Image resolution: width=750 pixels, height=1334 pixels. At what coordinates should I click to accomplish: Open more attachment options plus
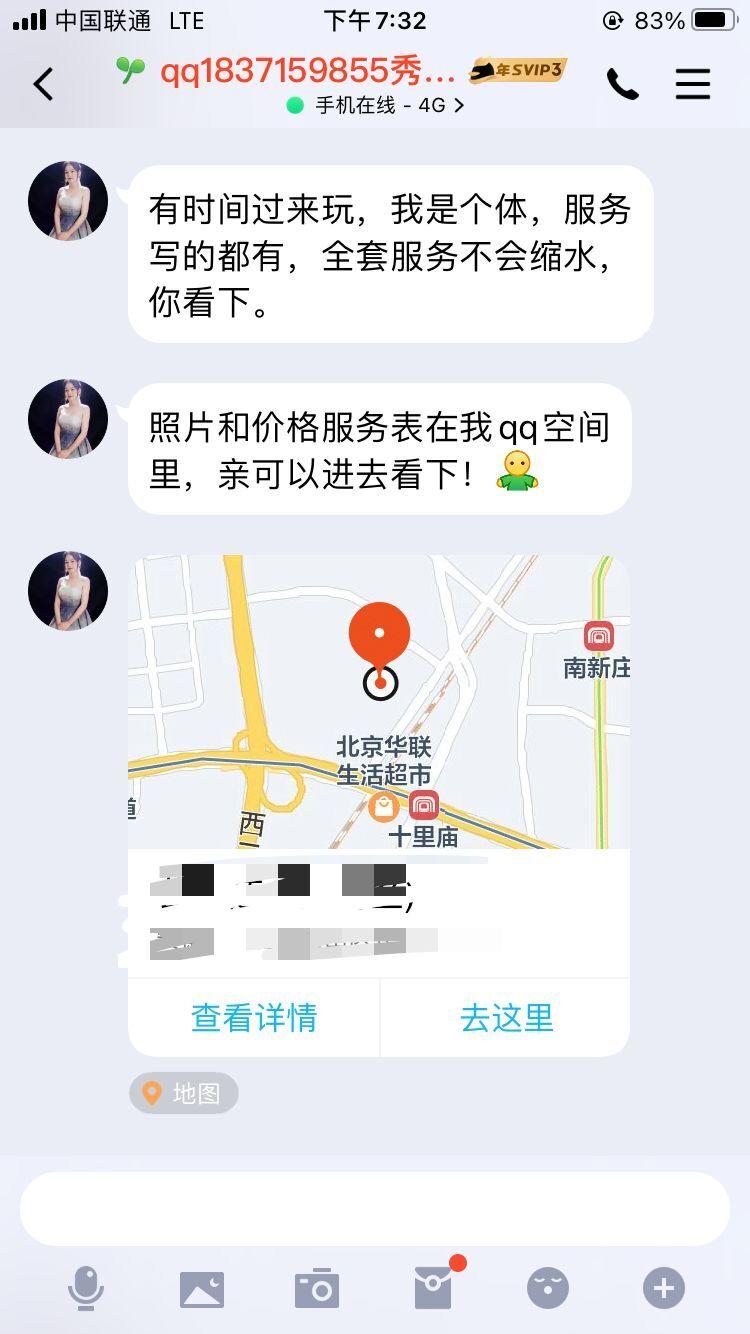(664, 1288)
